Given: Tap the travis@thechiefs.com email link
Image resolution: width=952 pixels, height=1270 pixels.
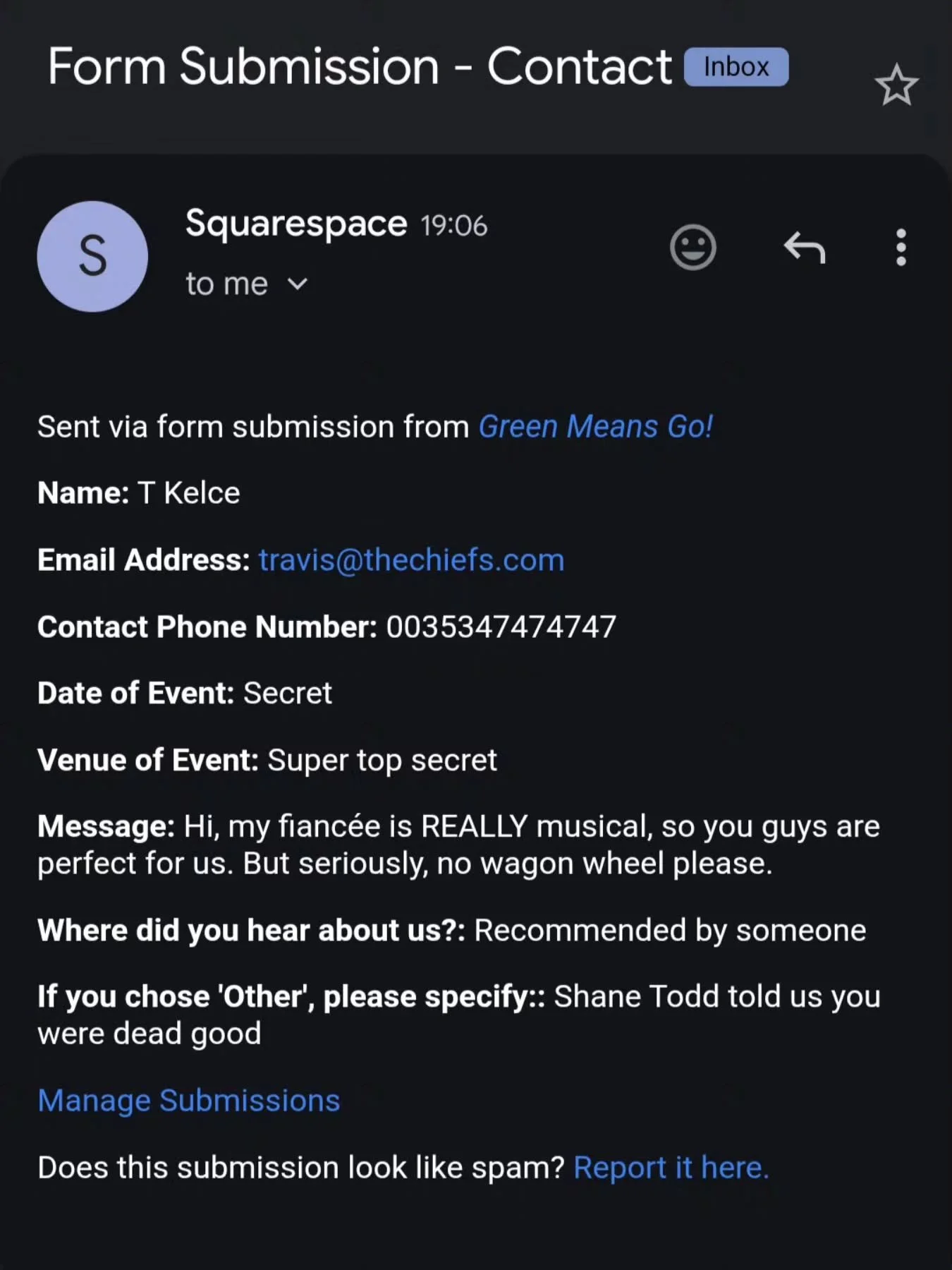Looking at the screenshot, I should (412, 560).
